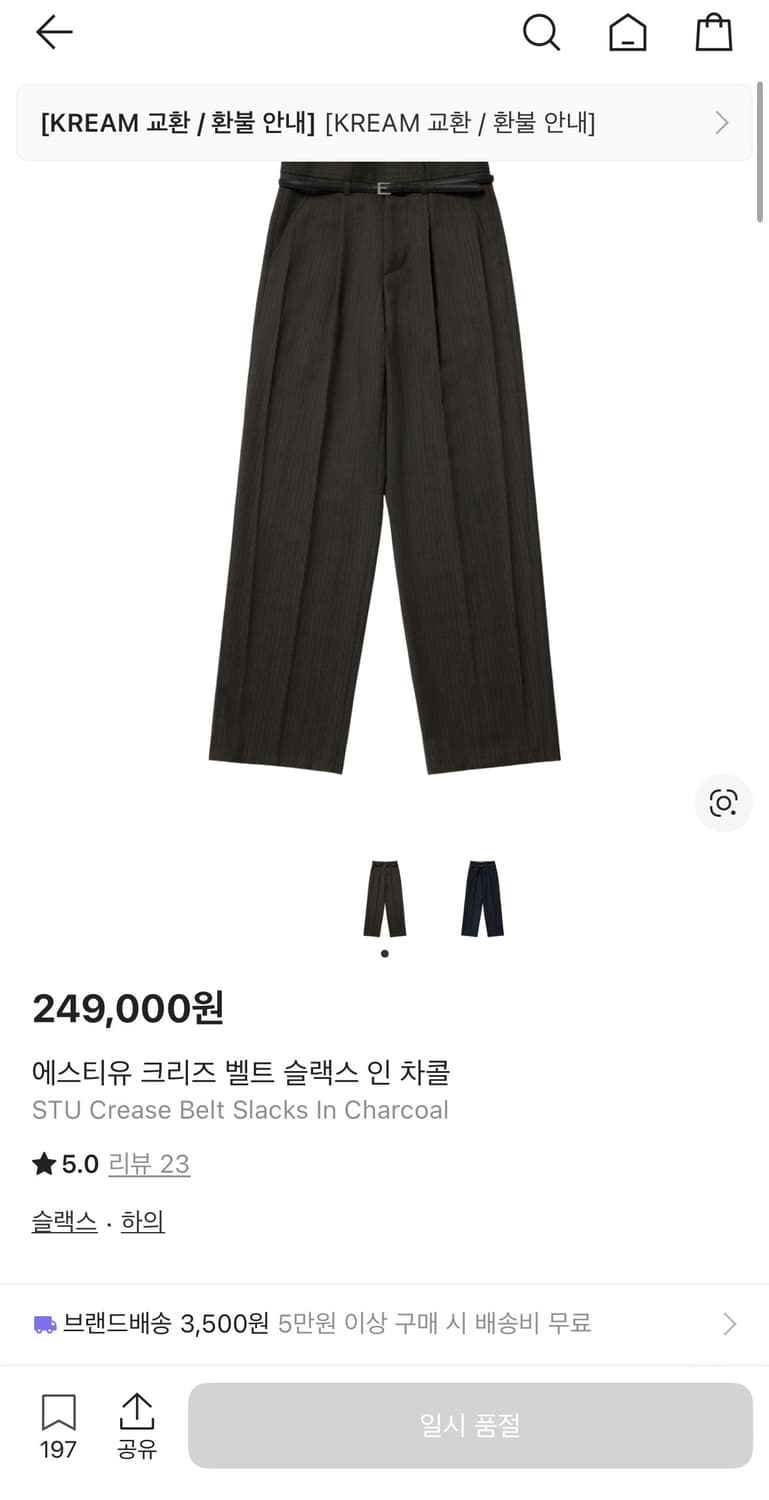Screen dimensions: 769x1500
Task: Select the navy slacks color option
Action: [x=480, y=898]
